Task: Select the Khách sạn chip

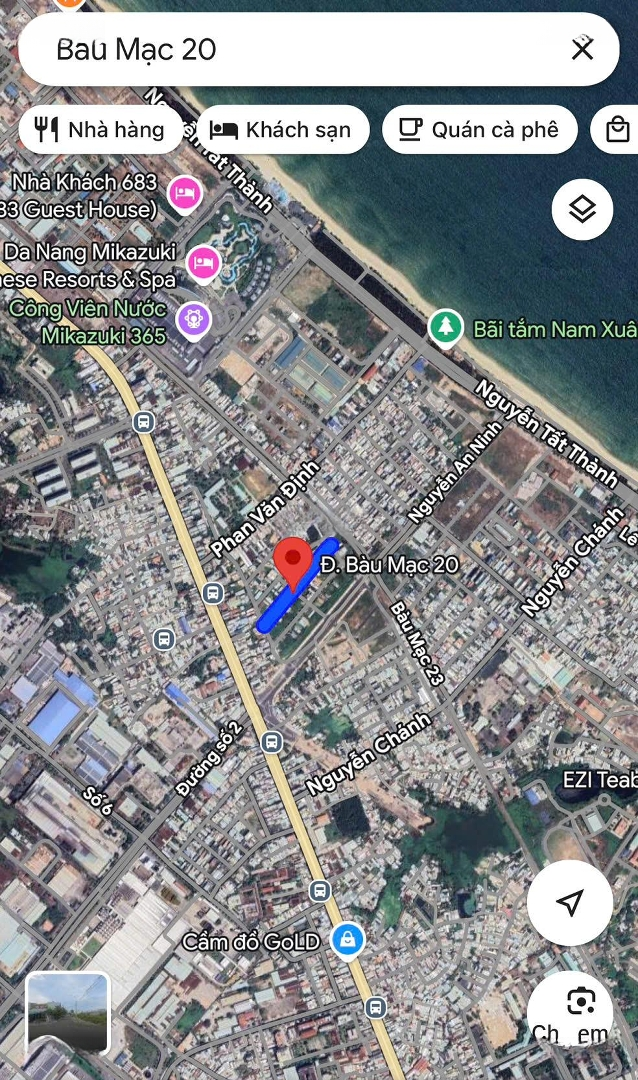Action: coord(282,130)
